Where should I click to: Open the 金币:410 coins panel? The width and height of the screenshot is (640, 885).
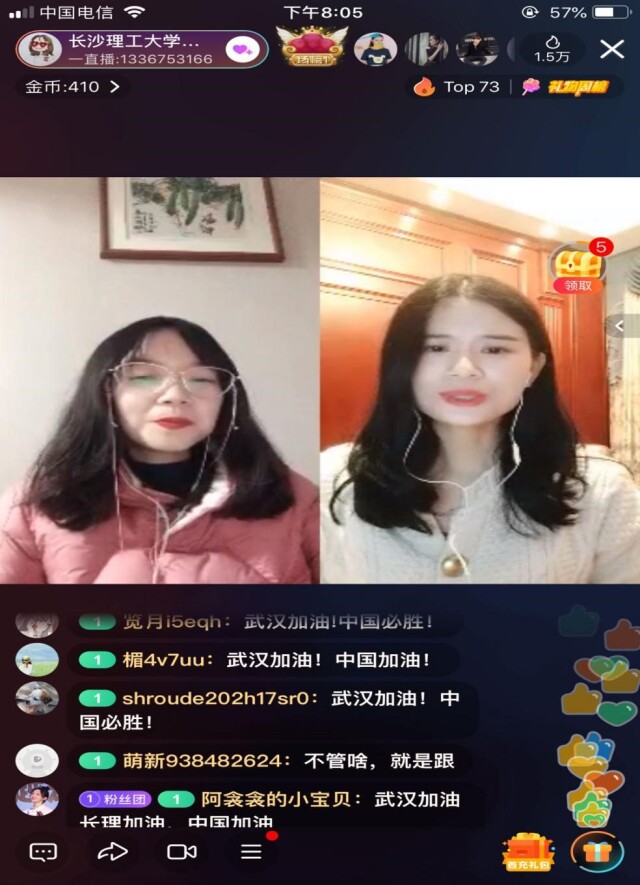coord(72,87)
